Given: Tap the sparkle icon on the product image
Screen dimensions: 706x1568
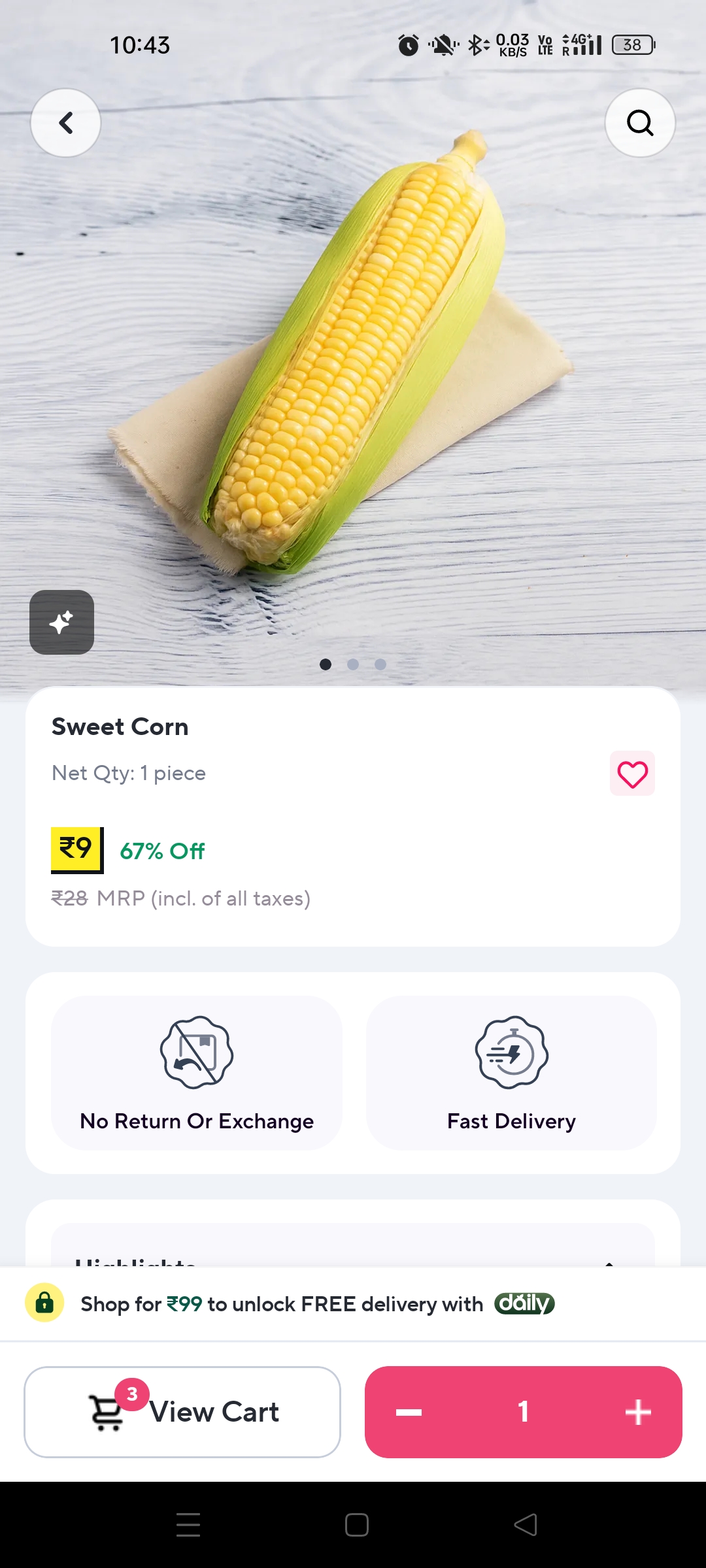Looking at the screenshot, I should tap(61, 622).
